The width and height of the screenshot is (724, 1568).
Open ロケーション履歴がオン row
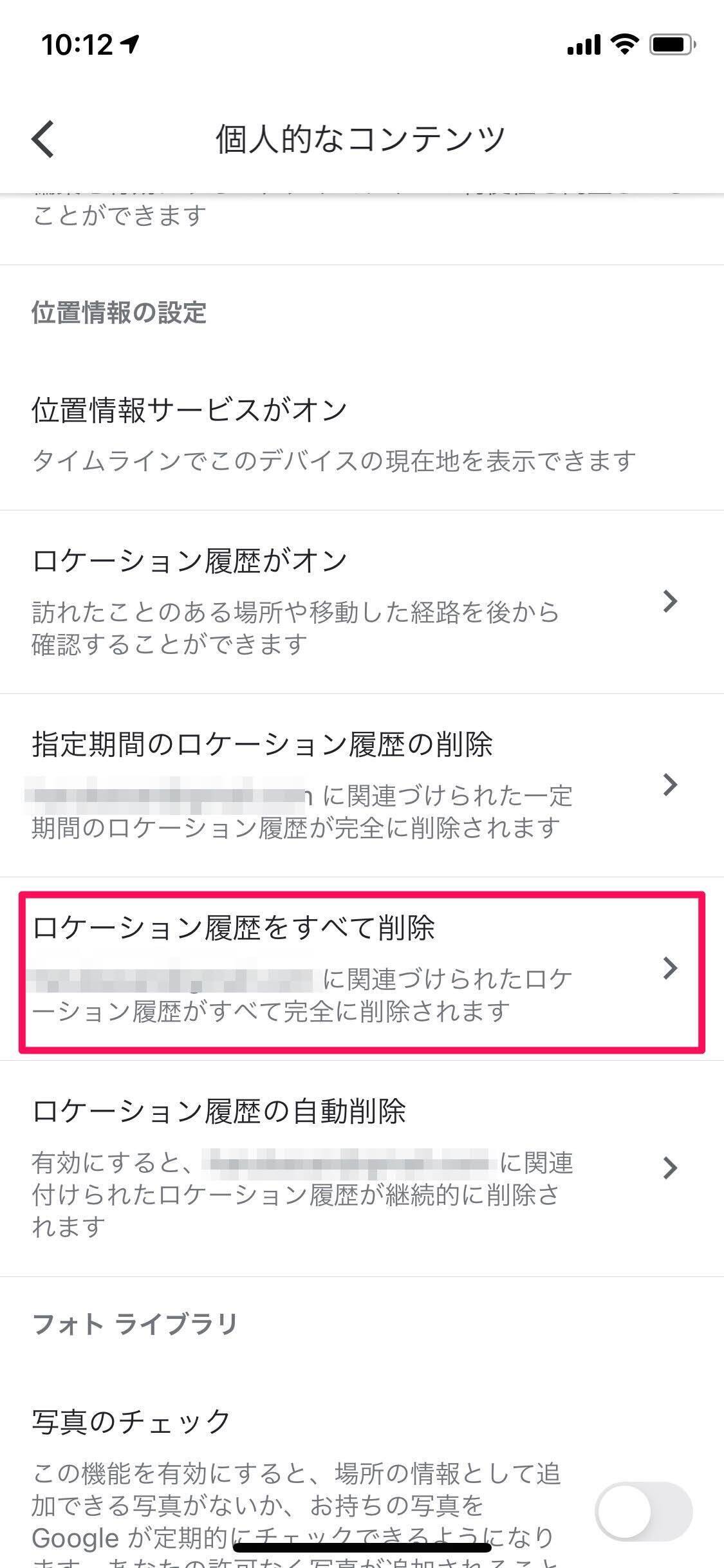tap(362, 602)
